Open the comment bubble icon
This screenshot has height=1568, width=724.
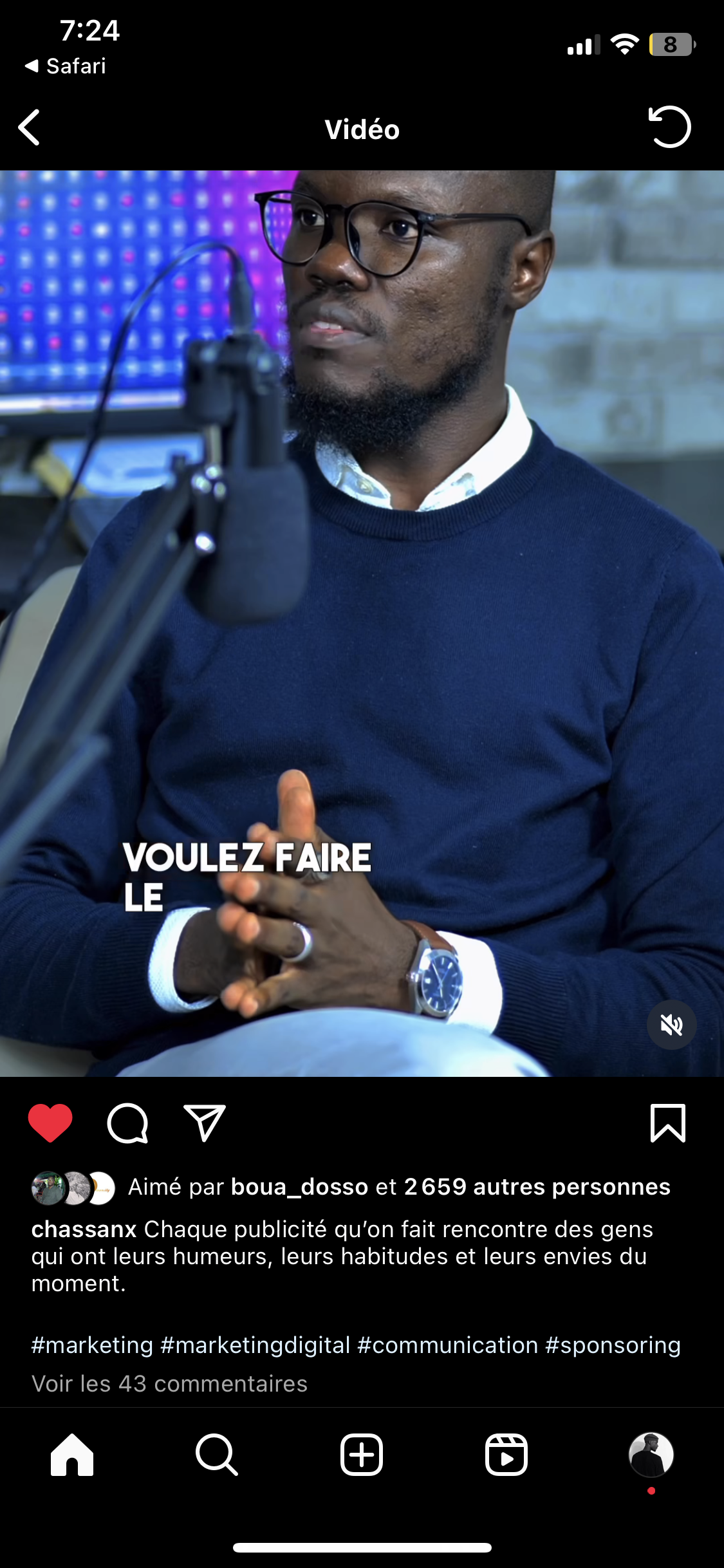click(x=127, y=1123)
